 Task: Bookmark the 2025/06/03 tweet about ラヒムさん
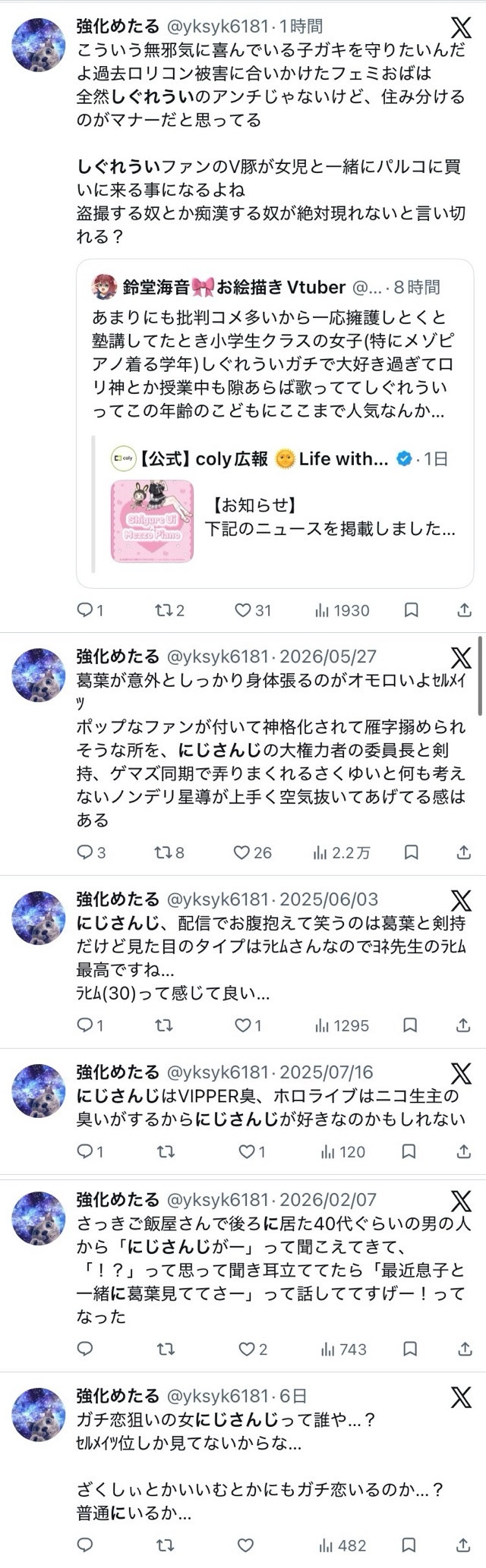[x=410, y=1025]
